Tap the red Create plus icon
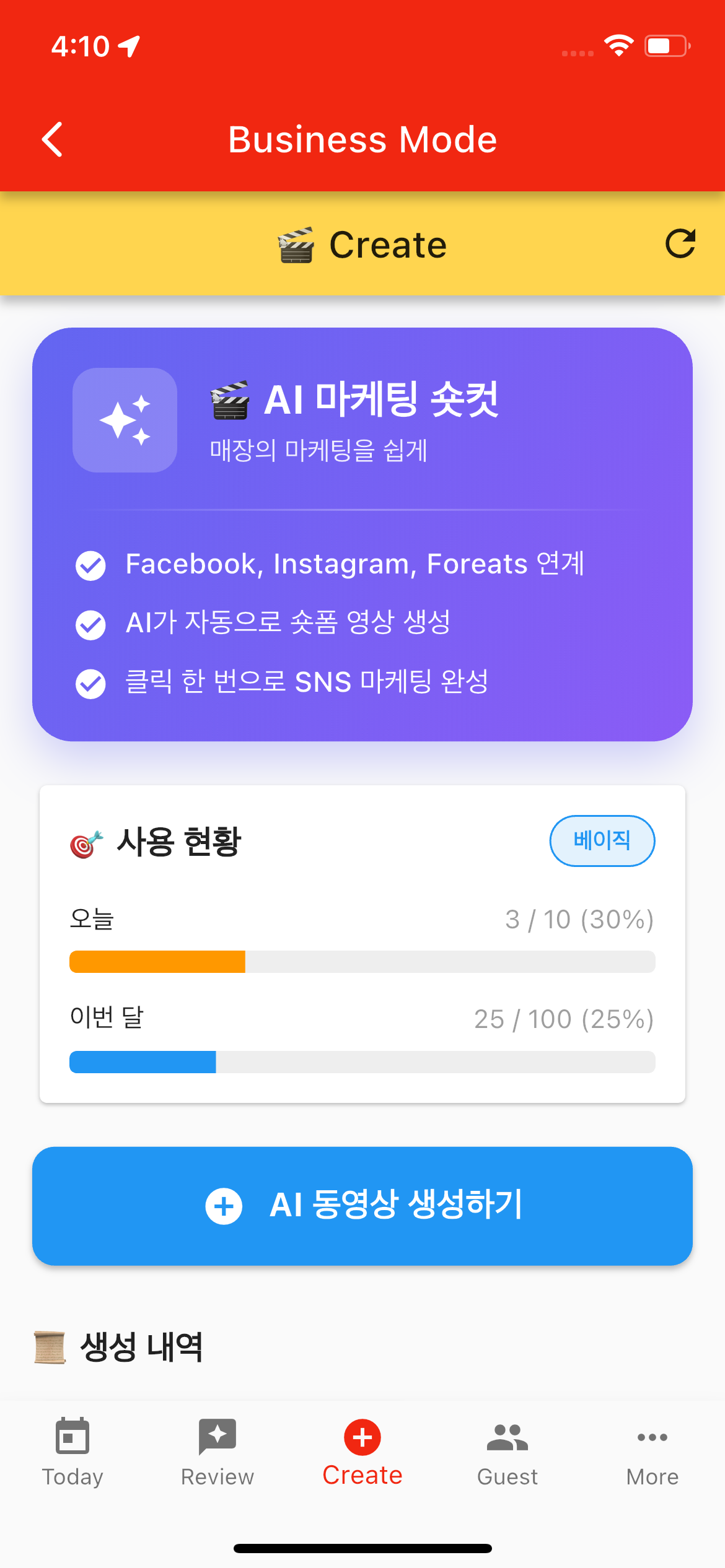Viewport: 725px width, 1568px height. click(362, 1435)
